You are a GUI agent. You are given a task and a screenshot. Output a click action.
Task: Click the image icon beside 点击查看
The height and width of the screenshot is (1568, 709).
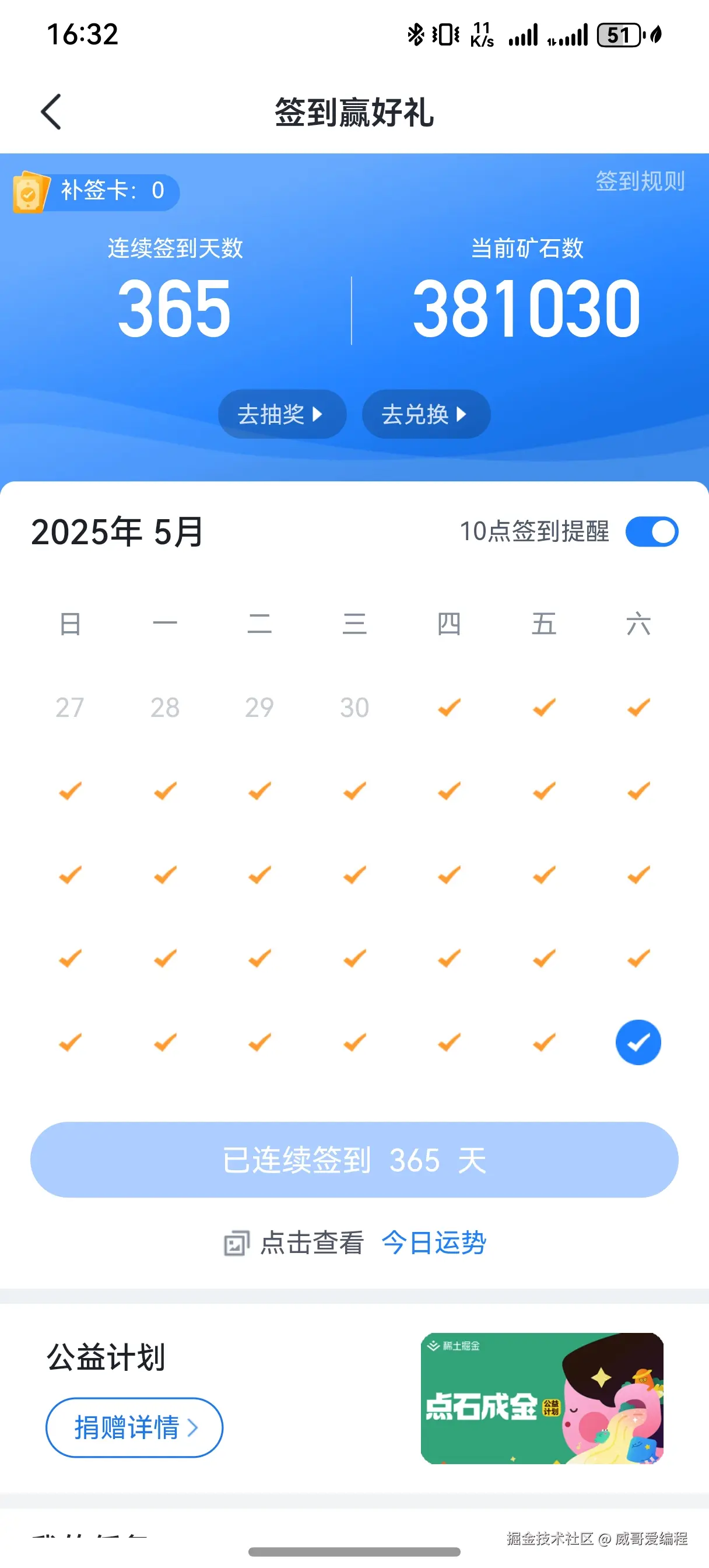(237, 1242)
